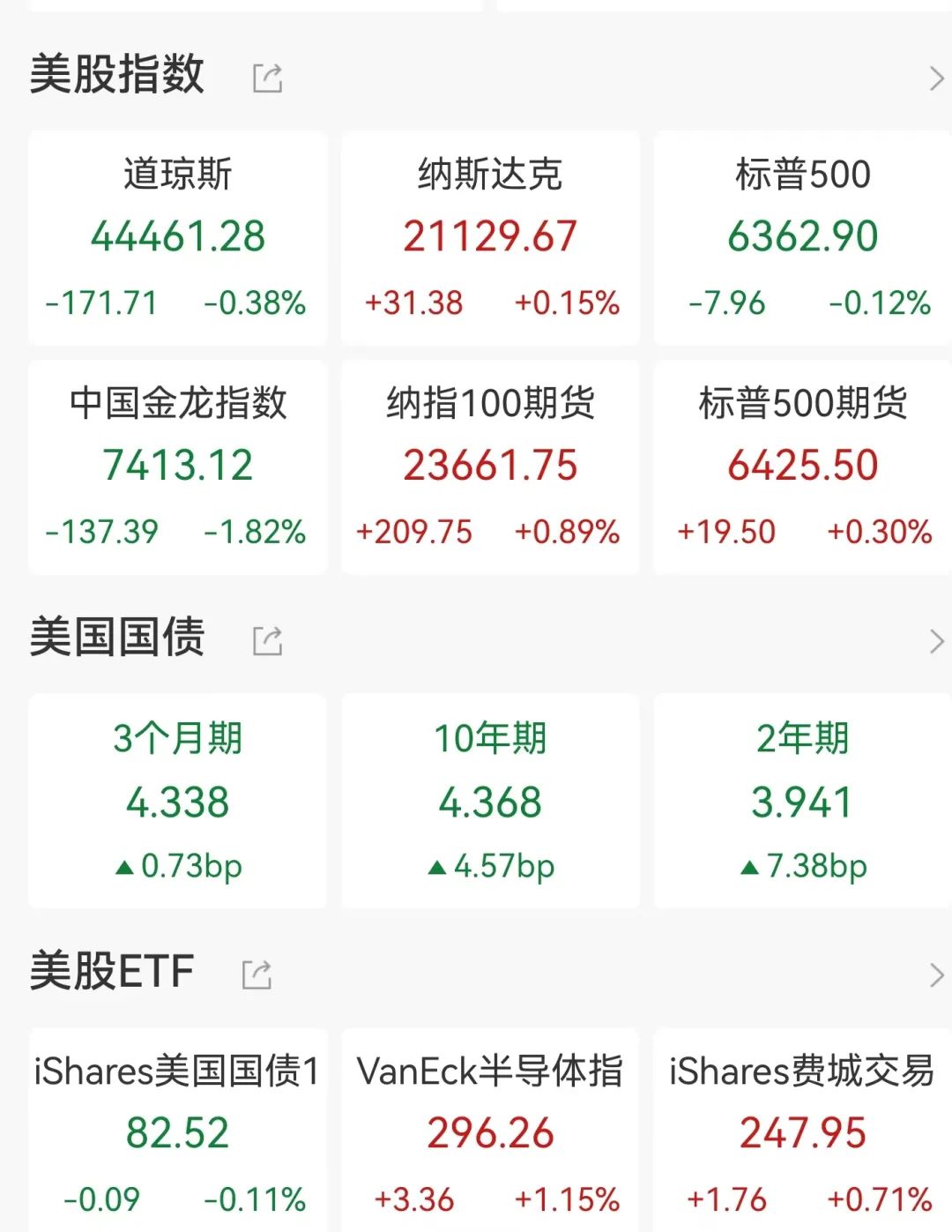The height and width of the screenshot is (1232, 952).
Task: Open the iShares美国国债 ETF card
Action: click(x=178, y=1132)
